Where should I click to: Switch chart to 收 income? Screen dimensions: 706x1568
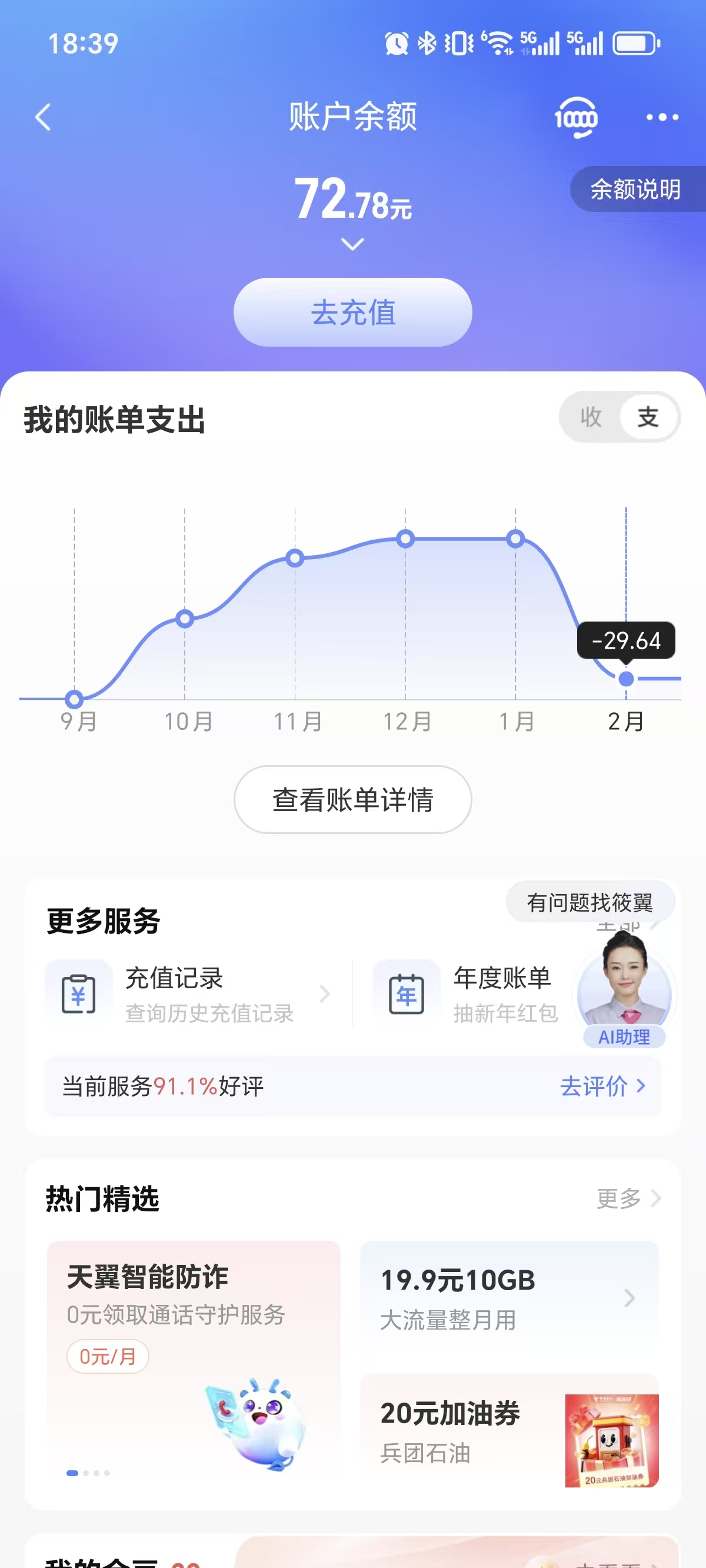coord(590,417)
